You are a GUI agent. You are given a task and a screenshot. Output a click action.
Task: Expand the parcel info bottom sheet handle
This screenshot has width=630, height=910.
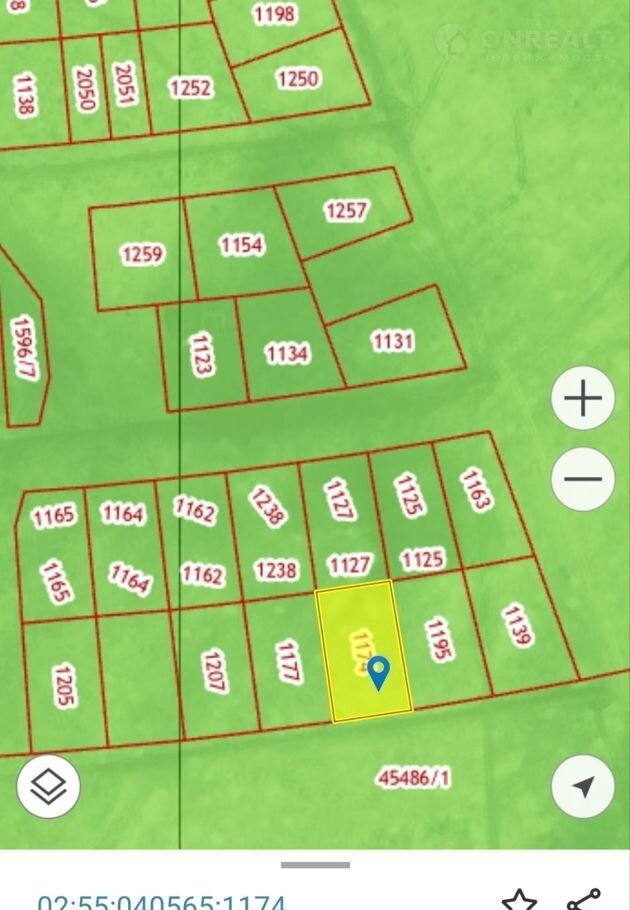pyautogui.click(x=315, y=865)
